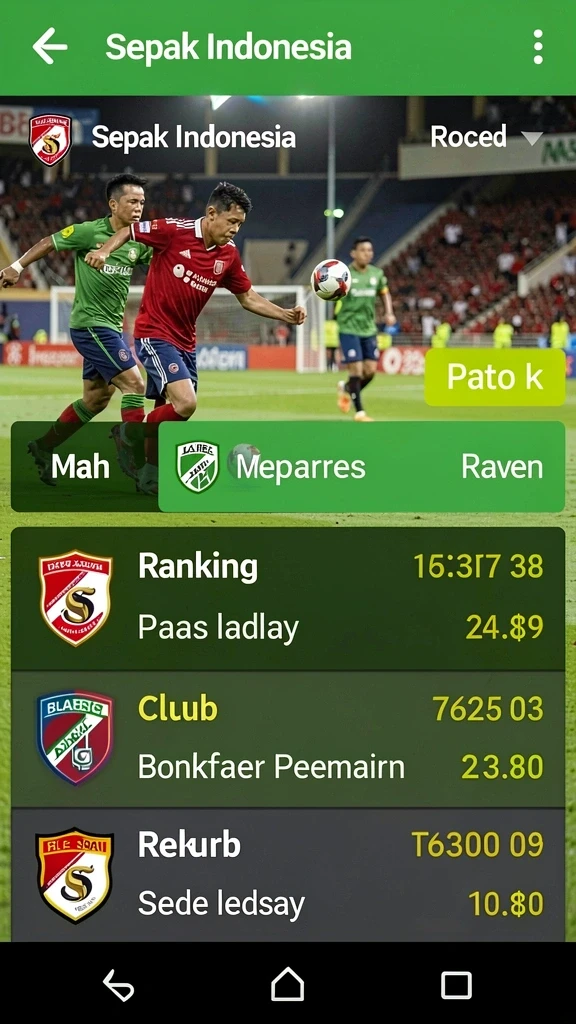Image resolution: width=576 pixels, height=1024 pixels.
Task: Open the three-dot overflow menu
Action: (537, 47)
